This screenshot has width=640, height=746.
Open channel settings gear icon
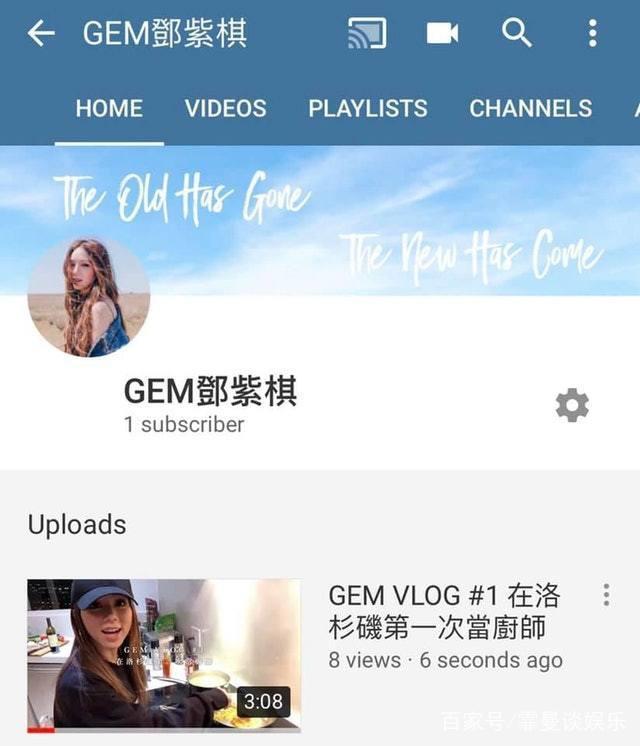pos(572,405)
